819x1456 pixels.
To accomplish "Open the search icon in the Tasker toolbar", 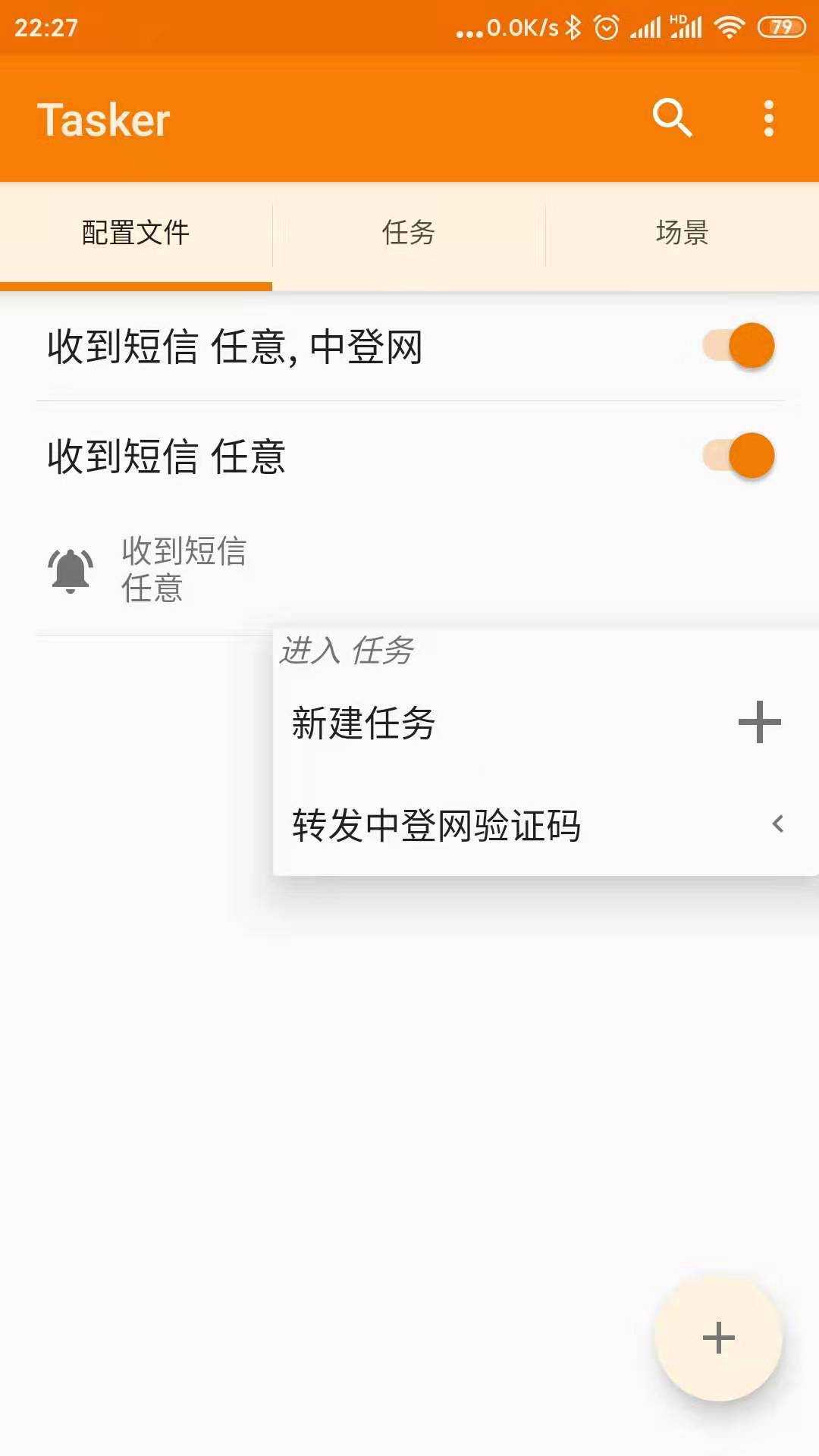I will pos(673,118).
